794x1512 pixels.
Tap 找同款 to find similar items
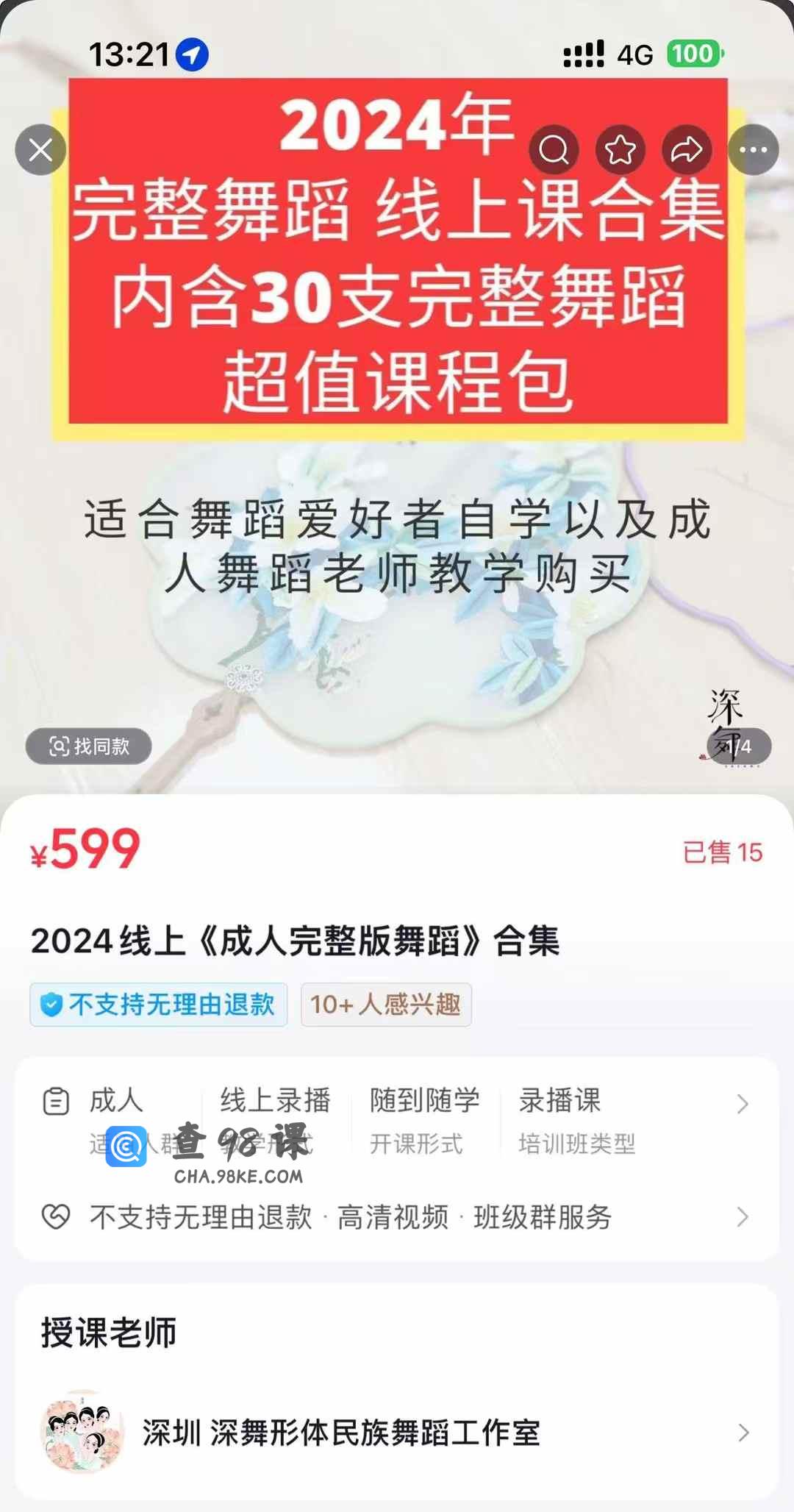click(x=89, y=746)
